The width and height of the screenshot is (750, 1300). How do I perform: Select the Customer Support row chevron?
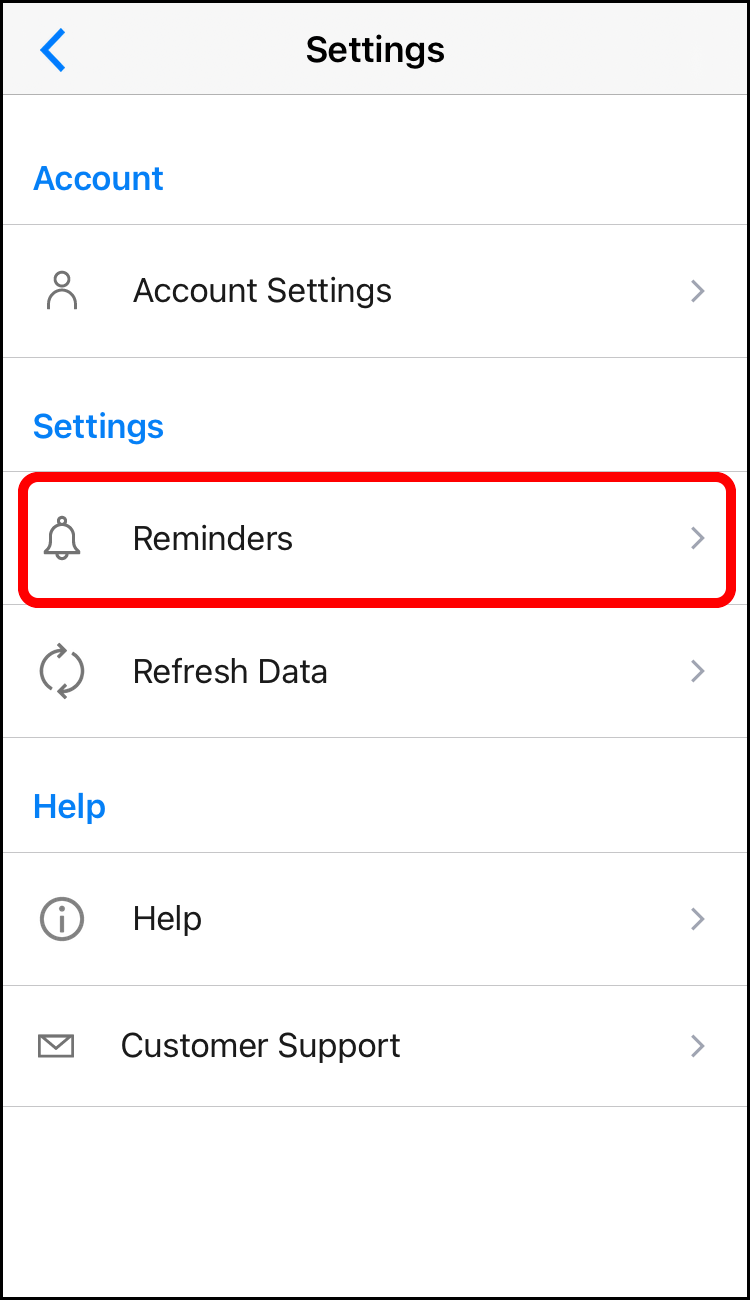click(697, 1046)
